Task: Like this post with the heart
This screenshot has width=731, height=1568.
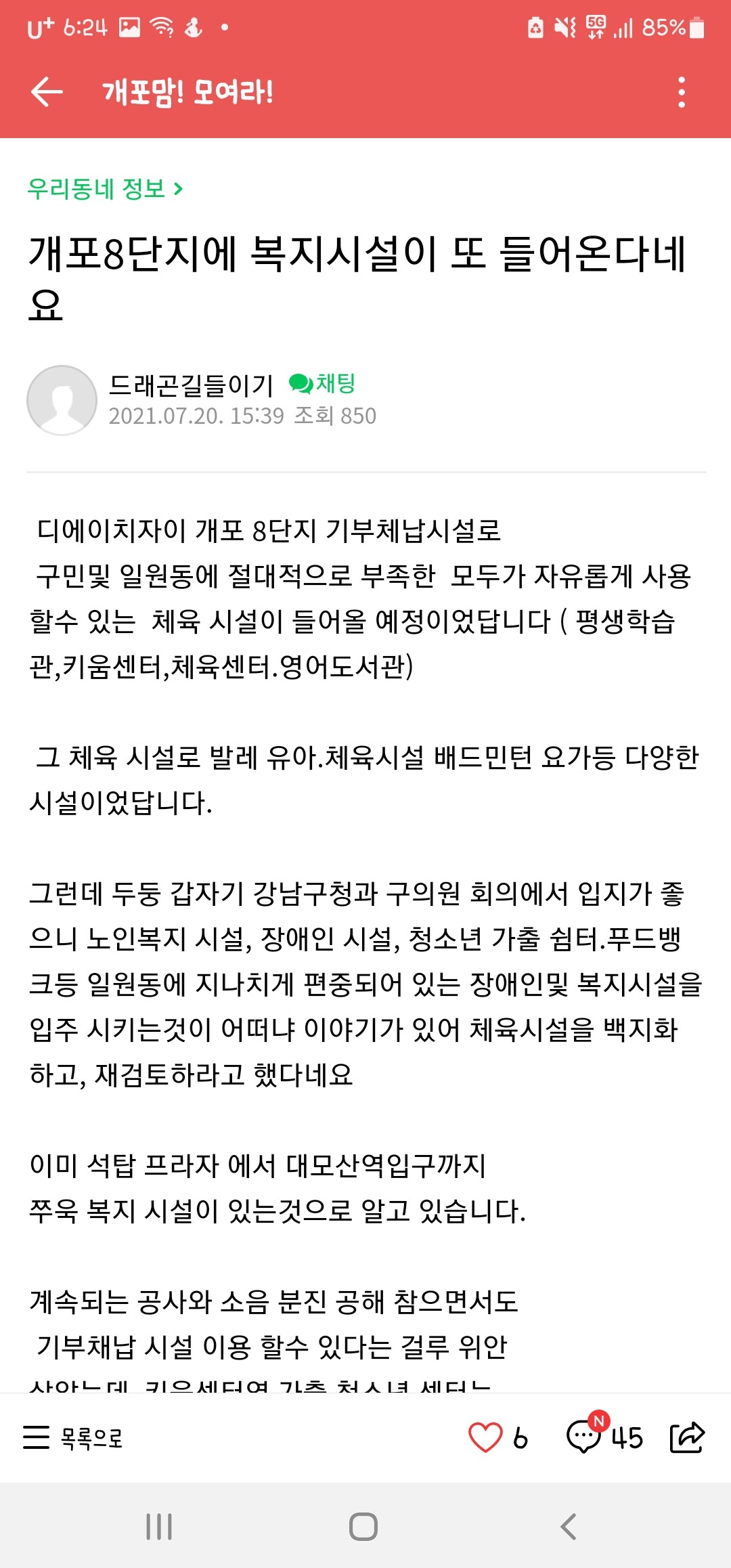Action: 485,1437
